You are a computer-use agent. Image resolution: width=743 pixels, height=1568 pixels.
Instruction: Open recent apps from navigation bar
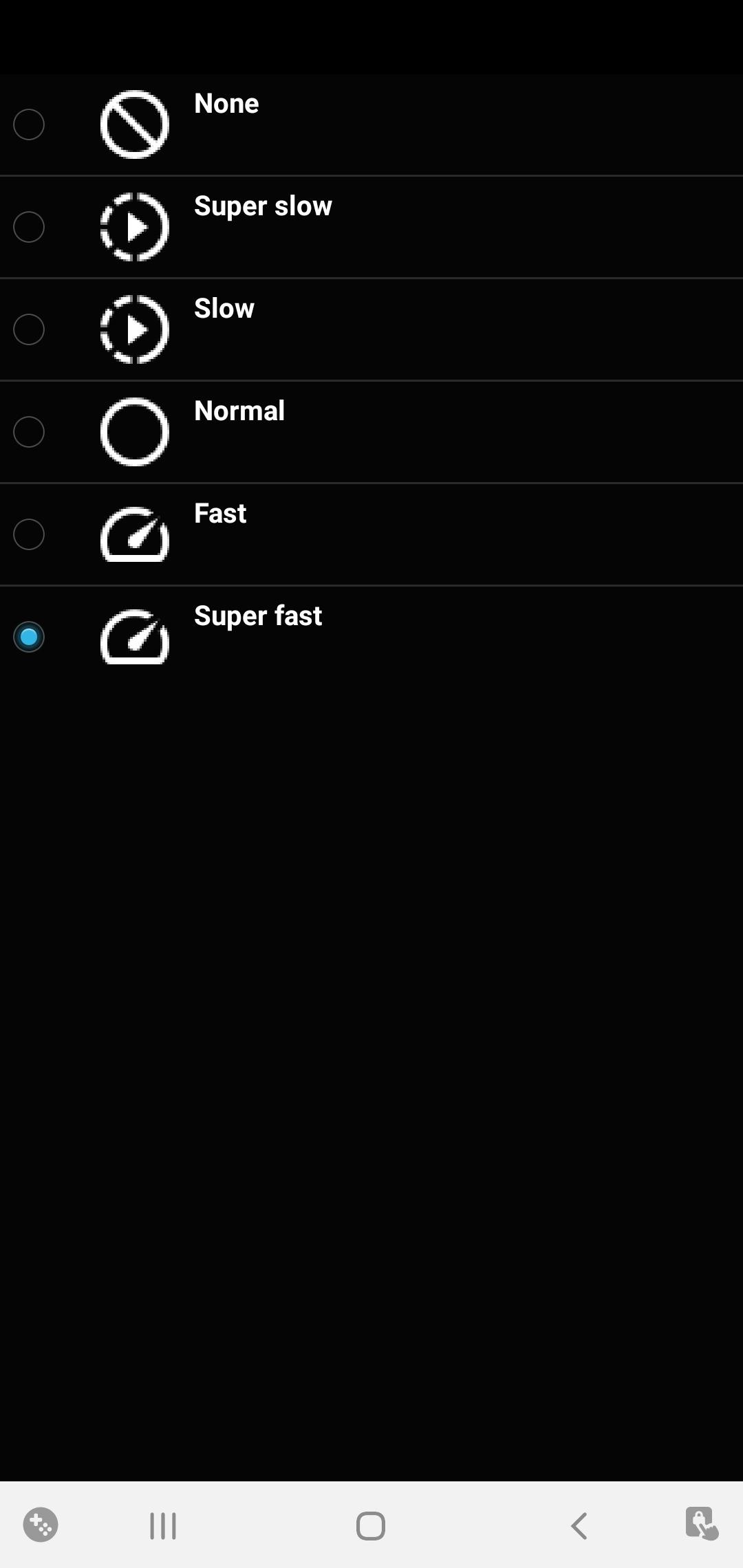[163, 1525]
